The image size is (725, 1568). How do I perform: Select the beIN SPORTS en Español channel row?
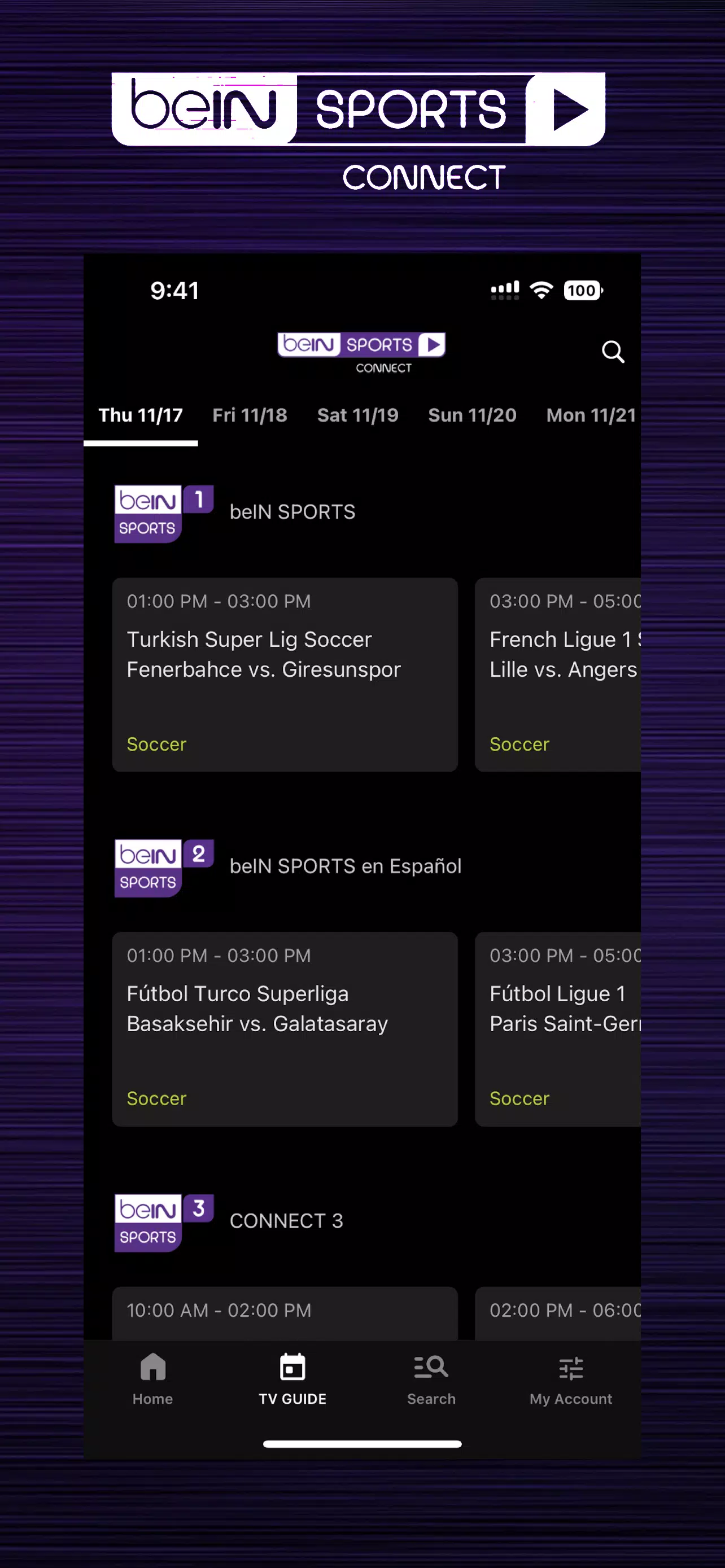point(345,867)
